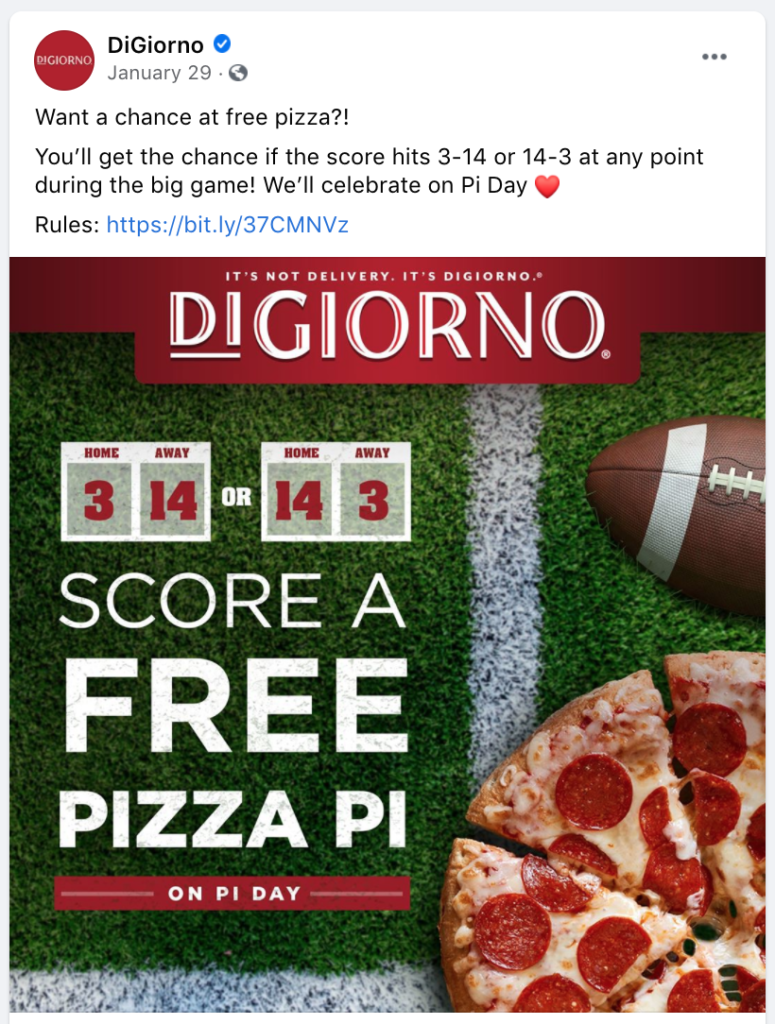Open the January 29 post timestamp
The image size is (775, 1024).
click(159, 73)
